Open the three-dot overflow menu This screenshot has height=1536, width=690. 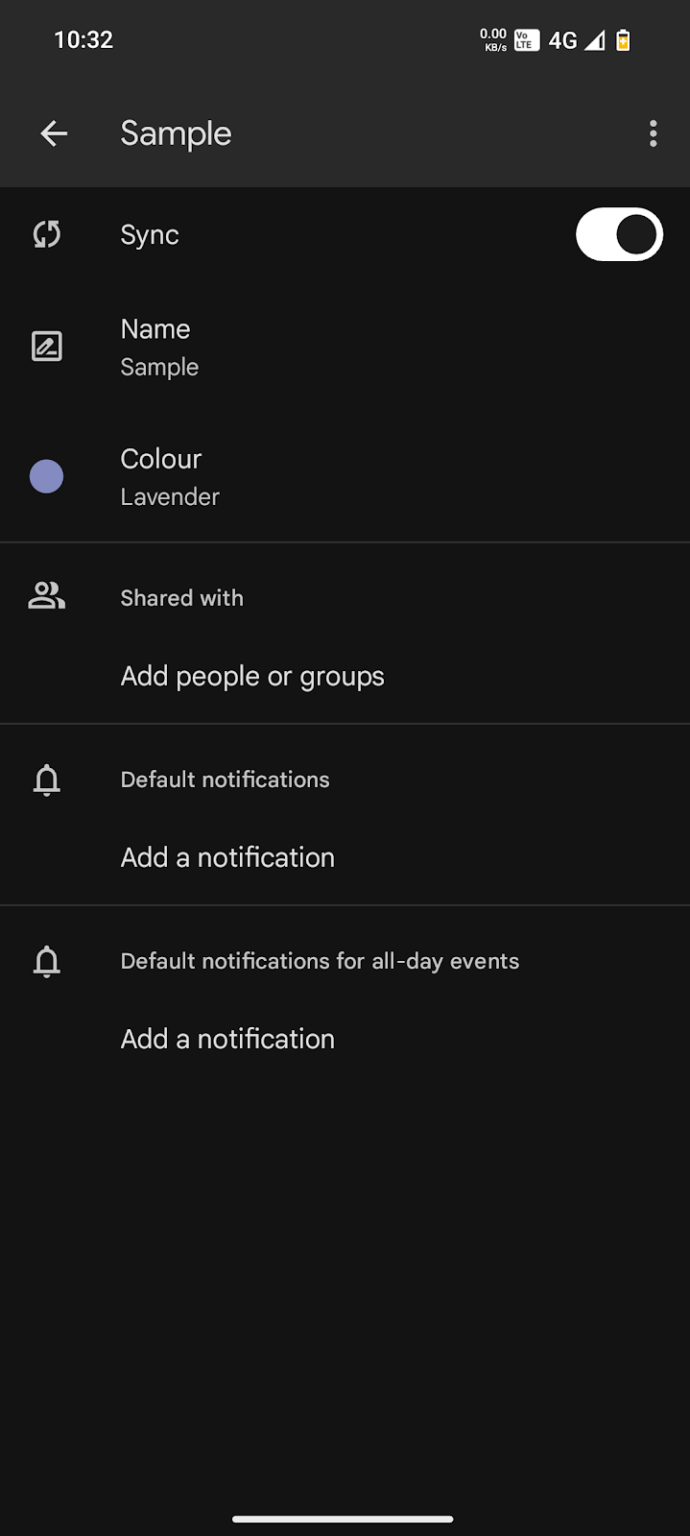tap(653, 133)
